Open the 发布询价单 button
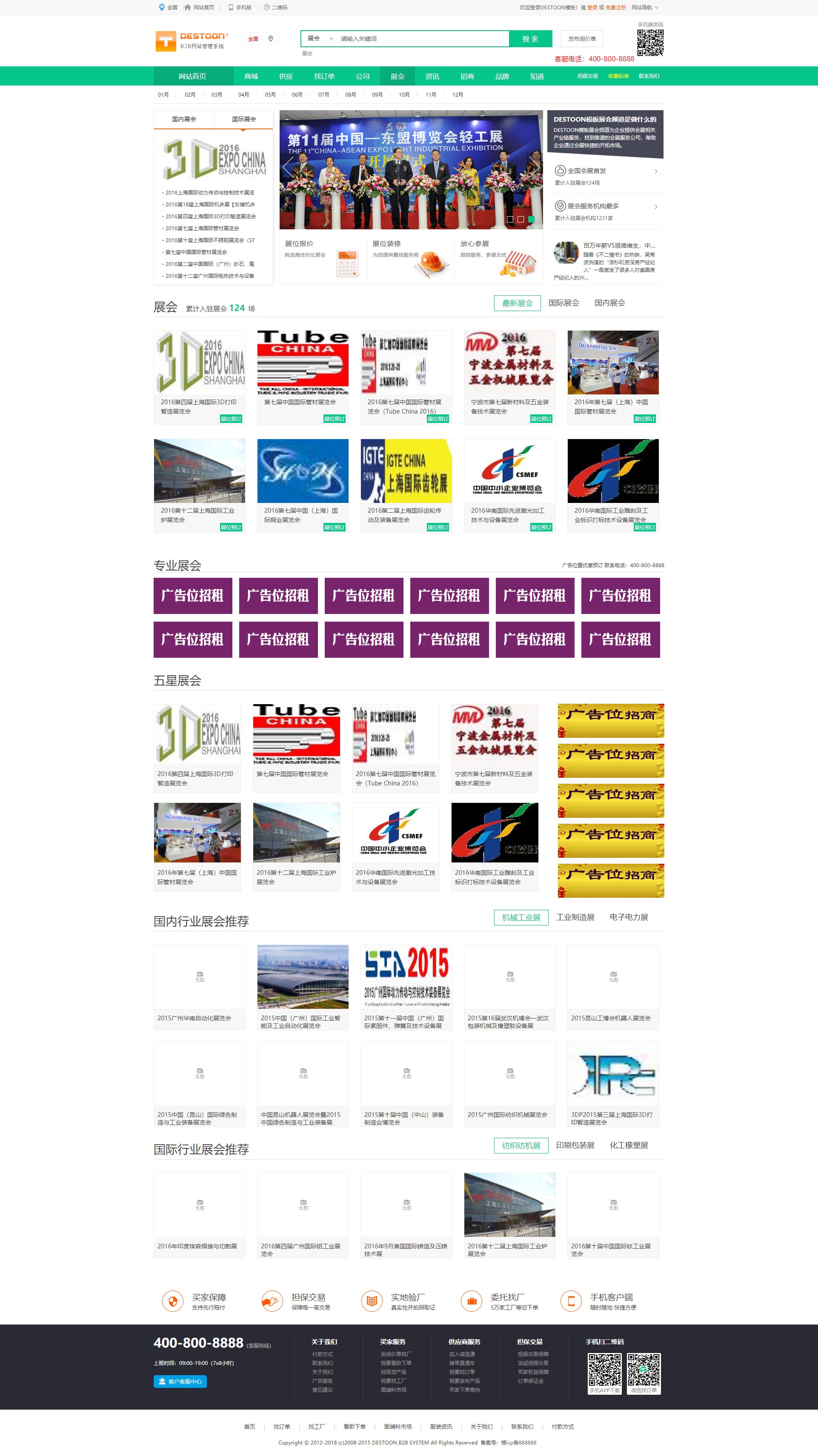 pyautogui.click(x=582, y=39)
